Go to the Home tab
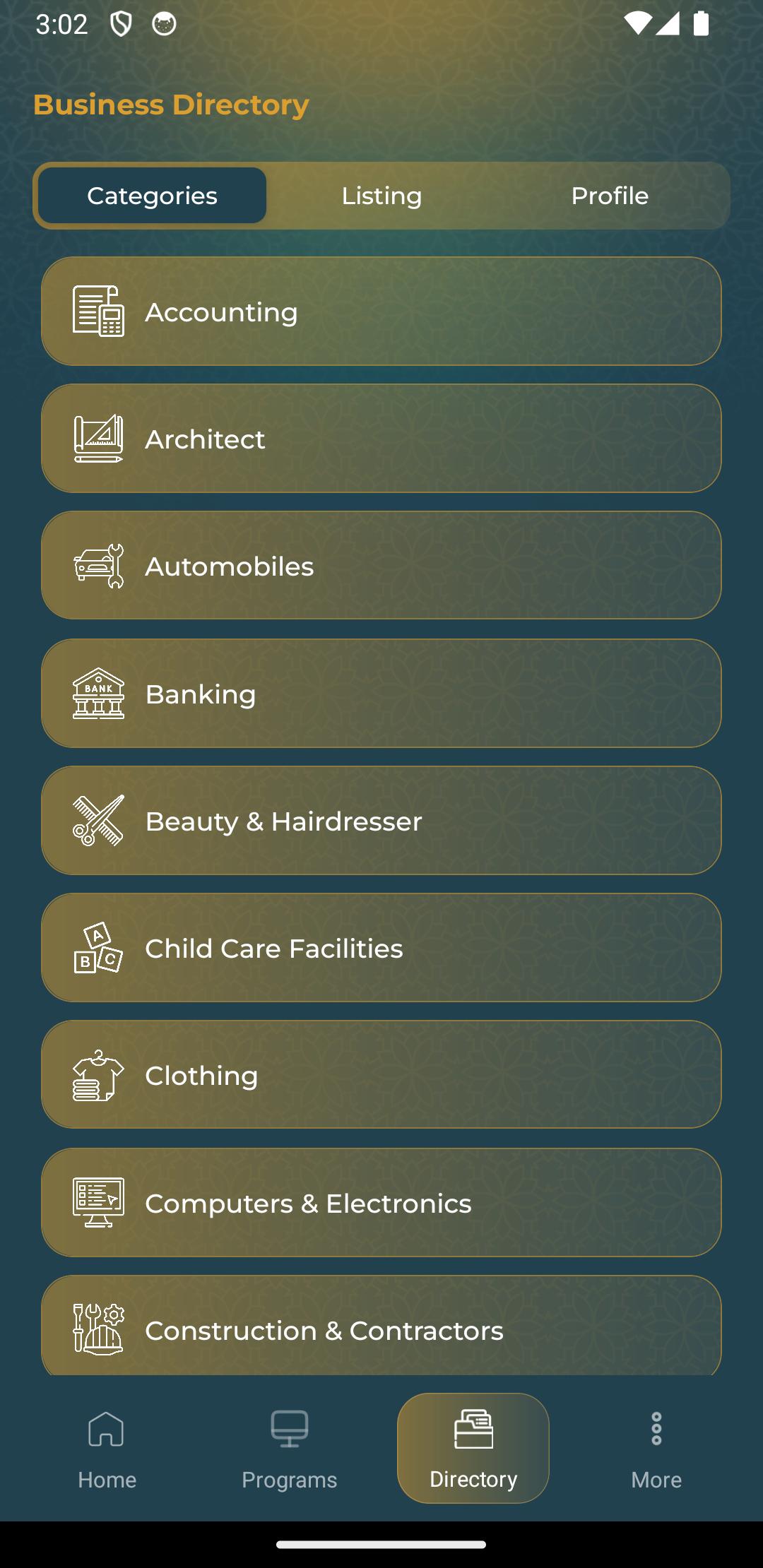The height and width of the screenshot is (1568, 763). tap(107, 1449)
